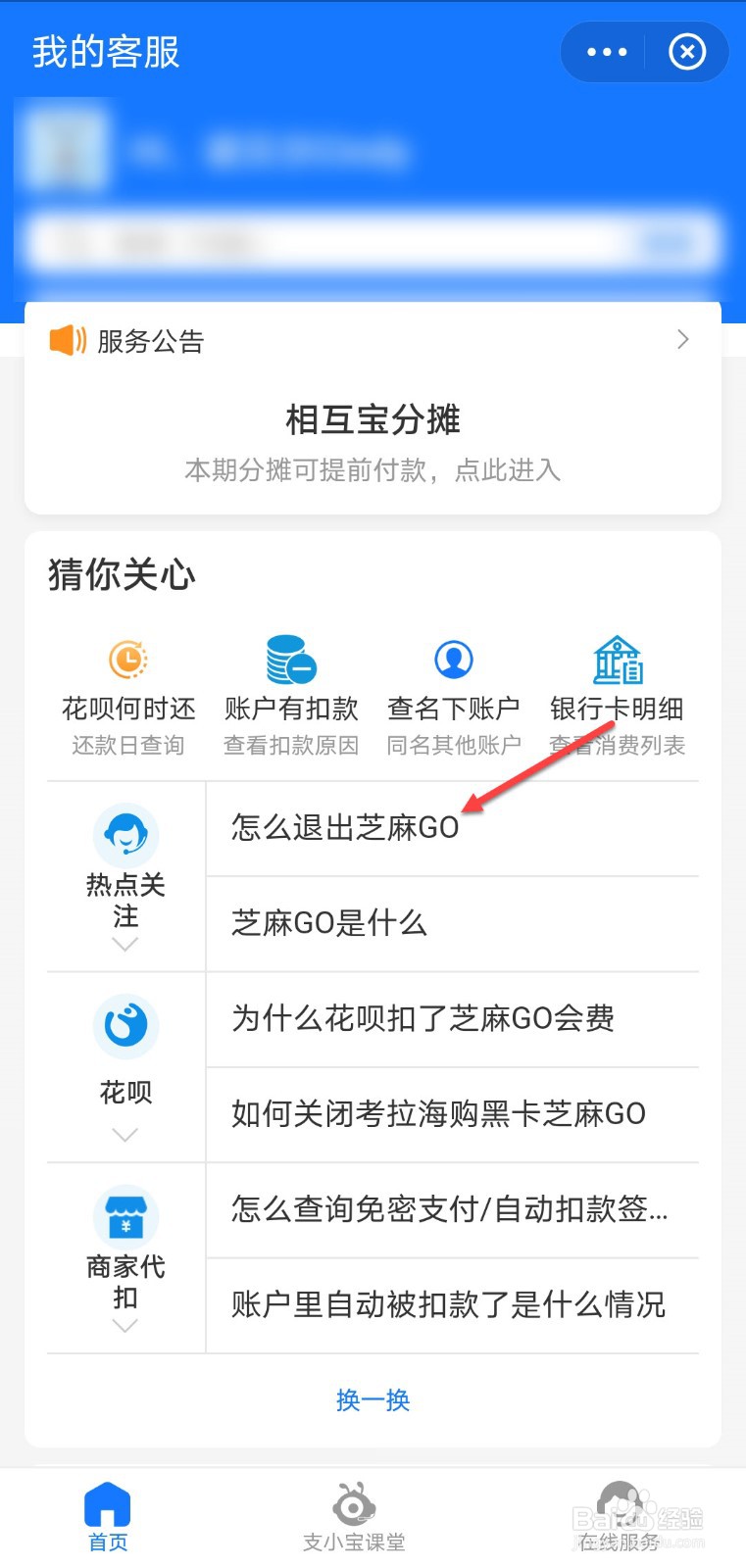Screen dimensions: 746x1568
Task: Click the 花呗 circular logo icon
Action: click(124, 1026)
